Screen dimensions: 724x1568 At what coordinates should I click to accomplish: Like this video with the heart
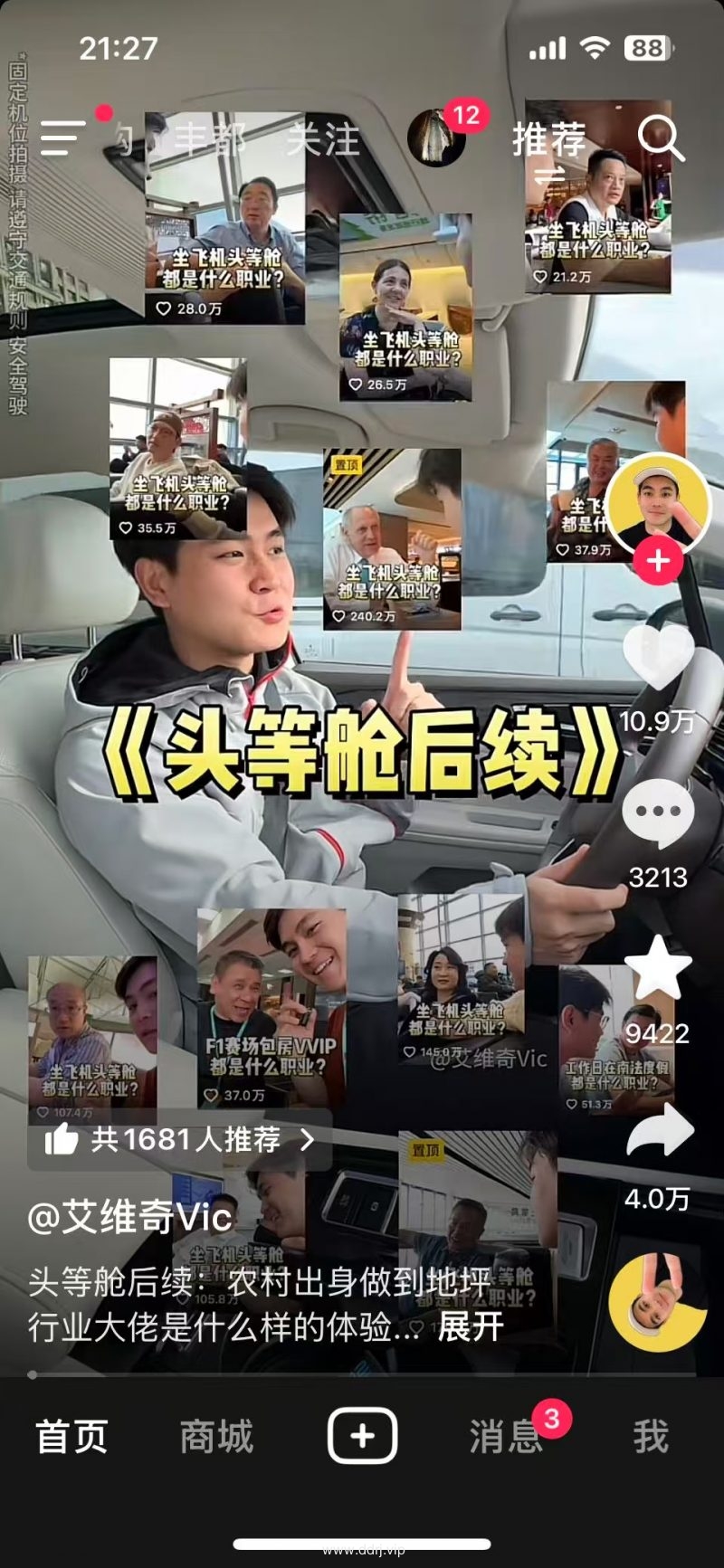(658, 658)
